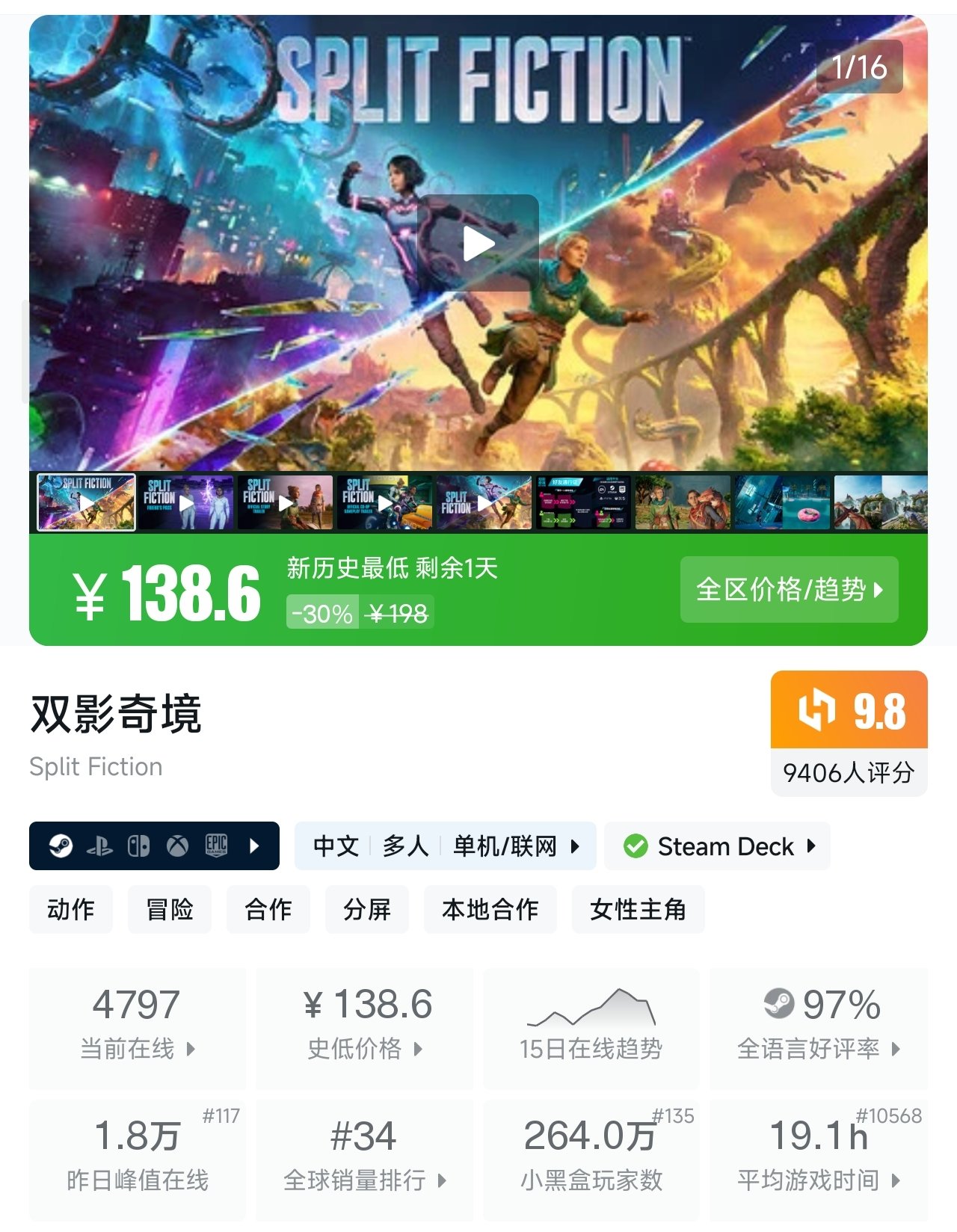
Task: Play the Split Fiction trailer video
Action: [x=478, y=243]
